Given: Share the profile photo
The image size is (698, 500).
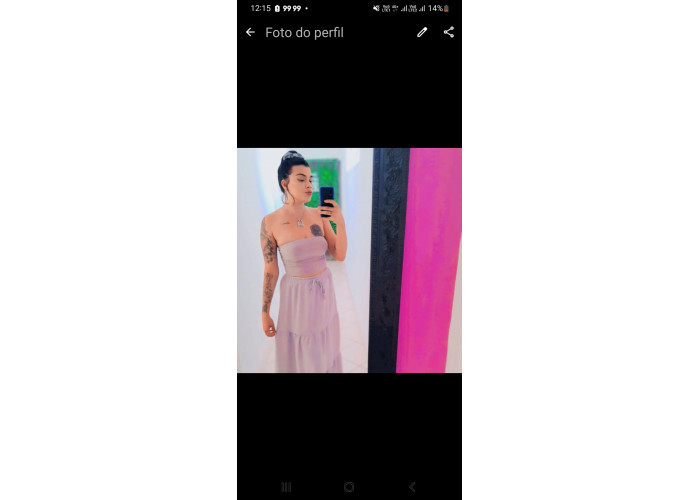Looking at the screenshot, I should tap(449, 32).
